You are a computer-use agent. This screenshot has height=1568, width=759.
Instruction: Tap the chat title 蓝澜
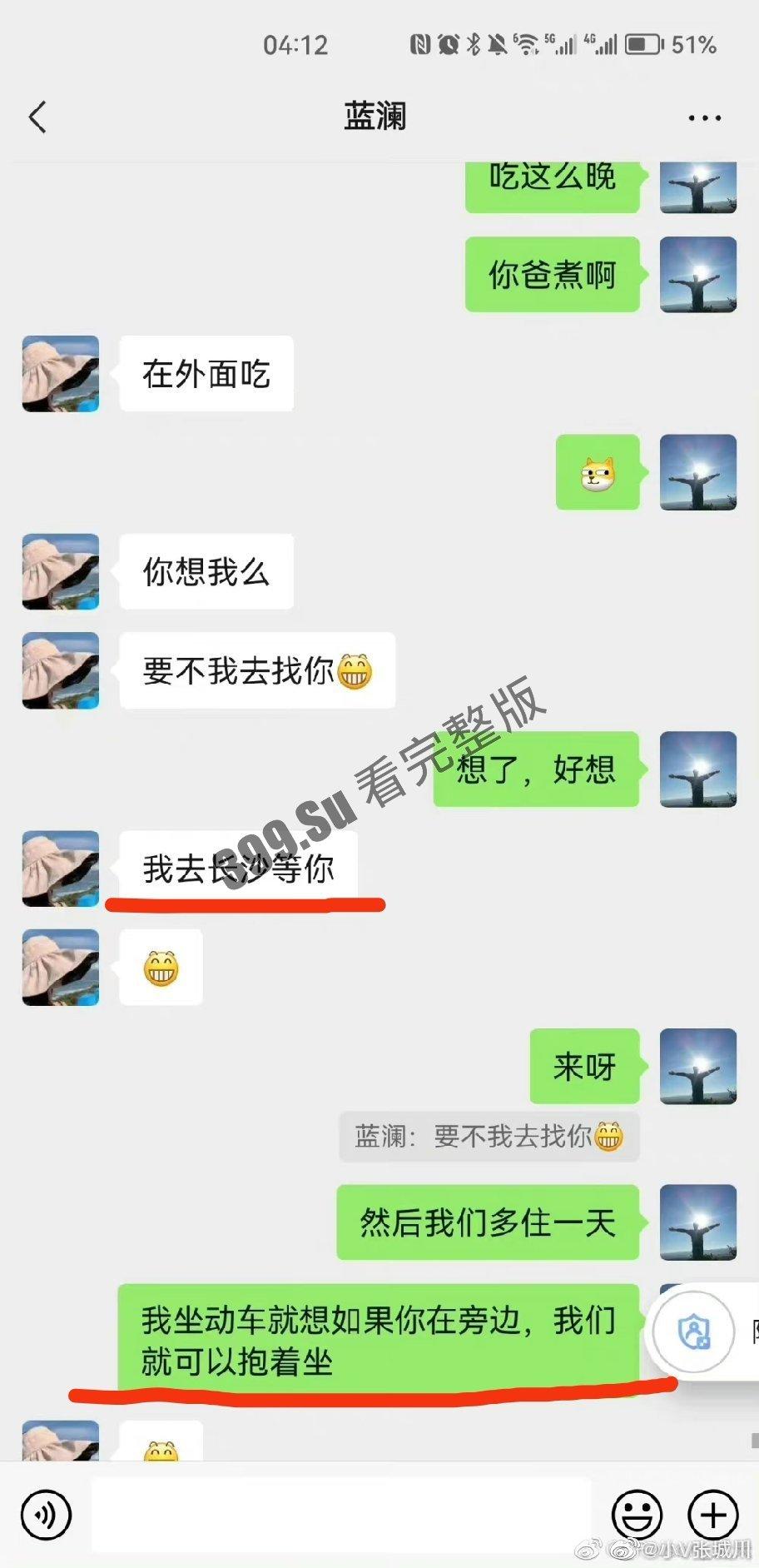click(377, 117)
